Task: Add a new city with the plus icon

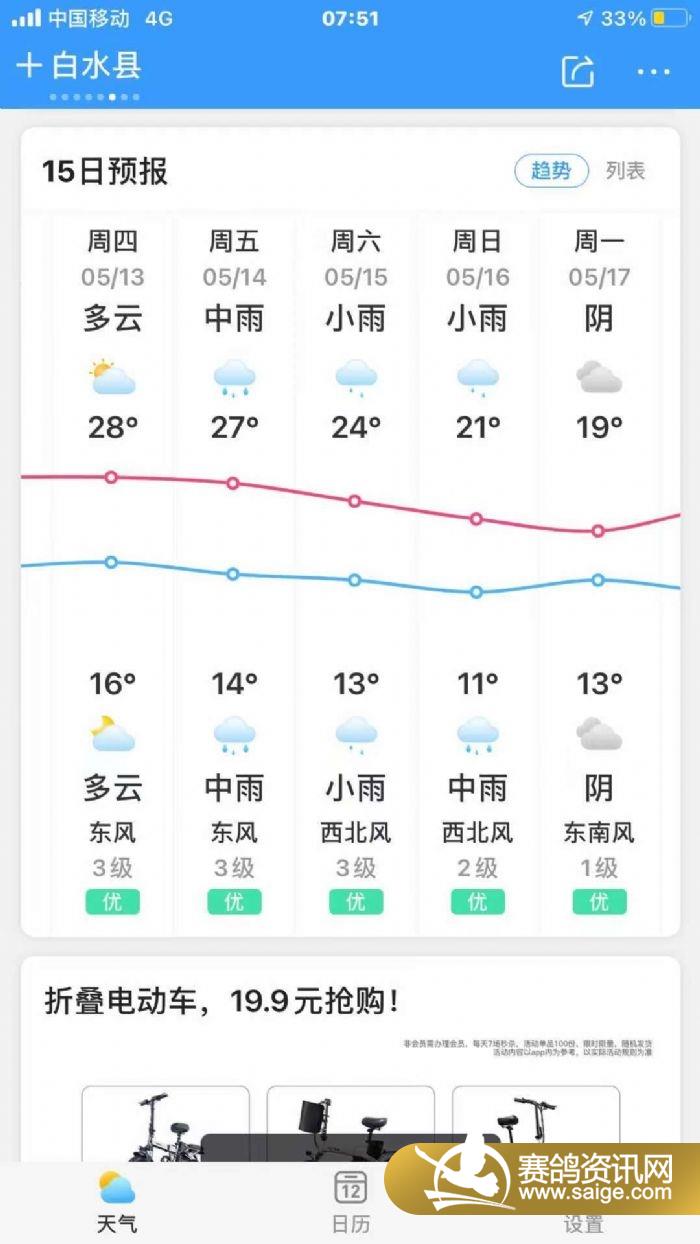Action: coord(28,67)
